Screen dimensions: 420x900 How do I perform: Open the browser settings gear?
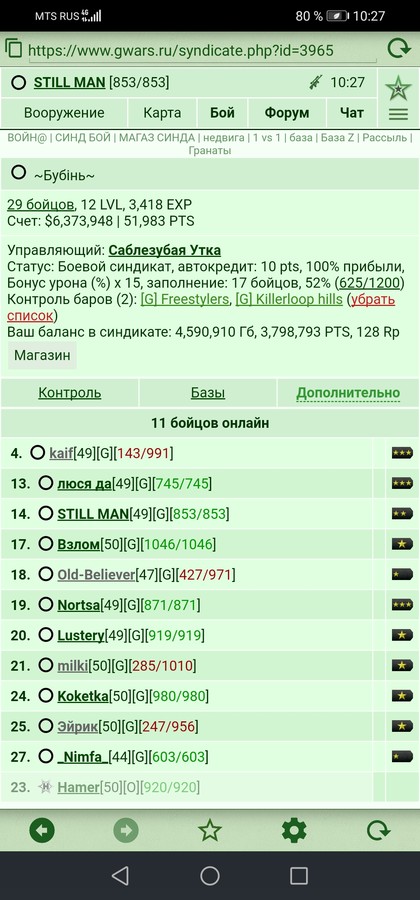[294, 830]
